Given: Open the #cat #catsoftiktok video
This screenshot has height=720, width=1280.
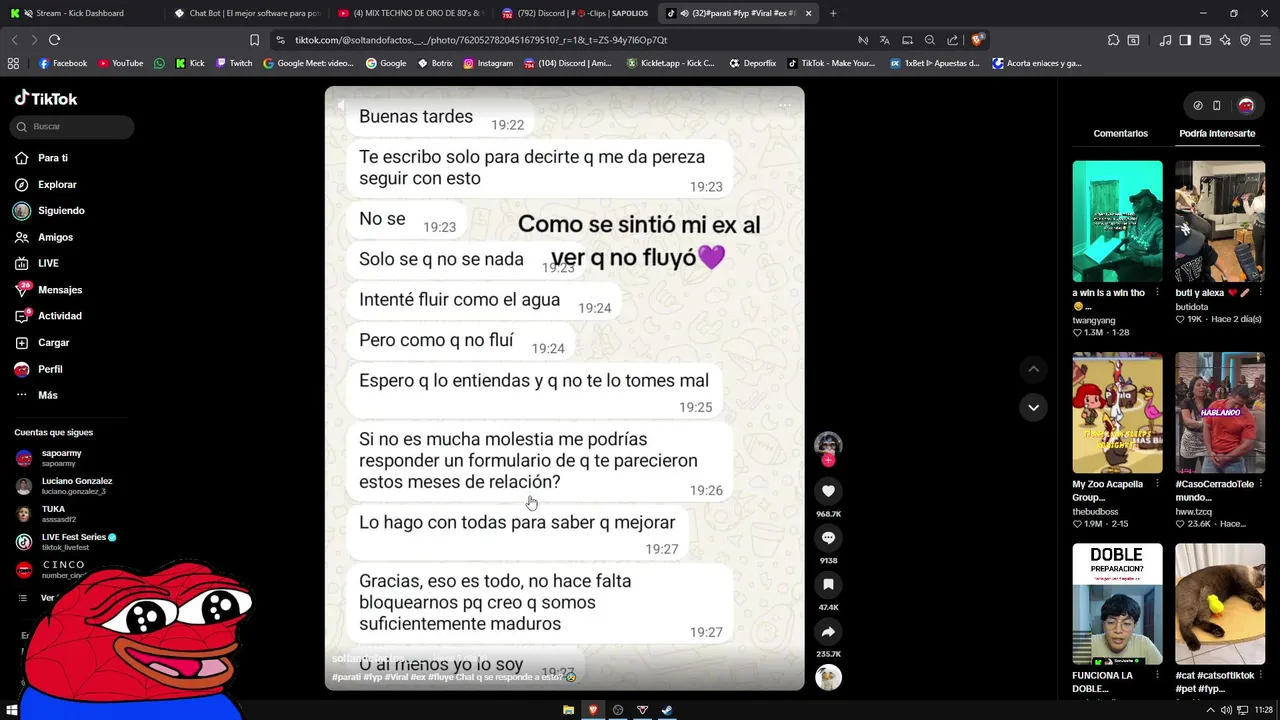Looking at the screenshot, I should pyautogui.click(x=1219, y=604).
